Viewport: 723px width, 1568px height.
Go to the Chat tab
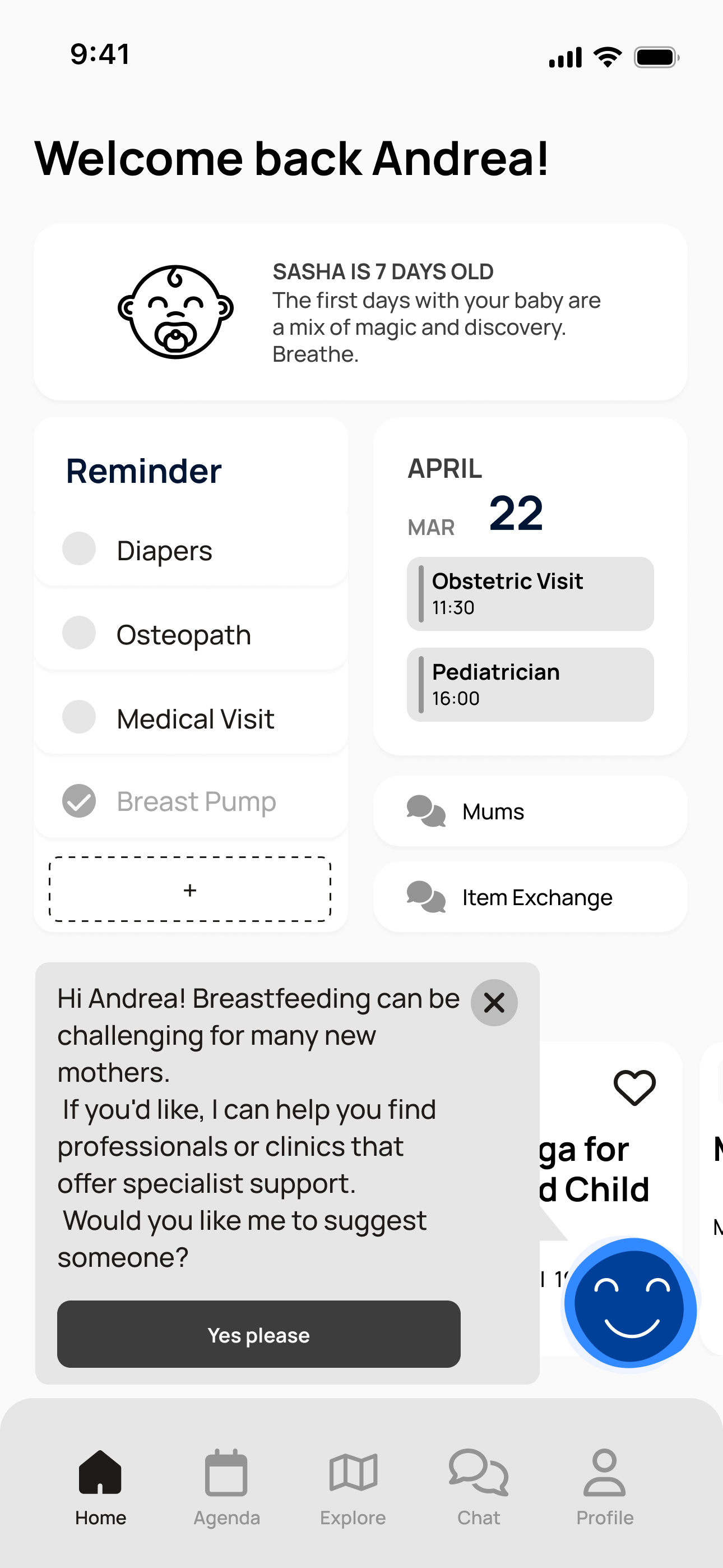pyautogui.click(x=479, y=1485)
